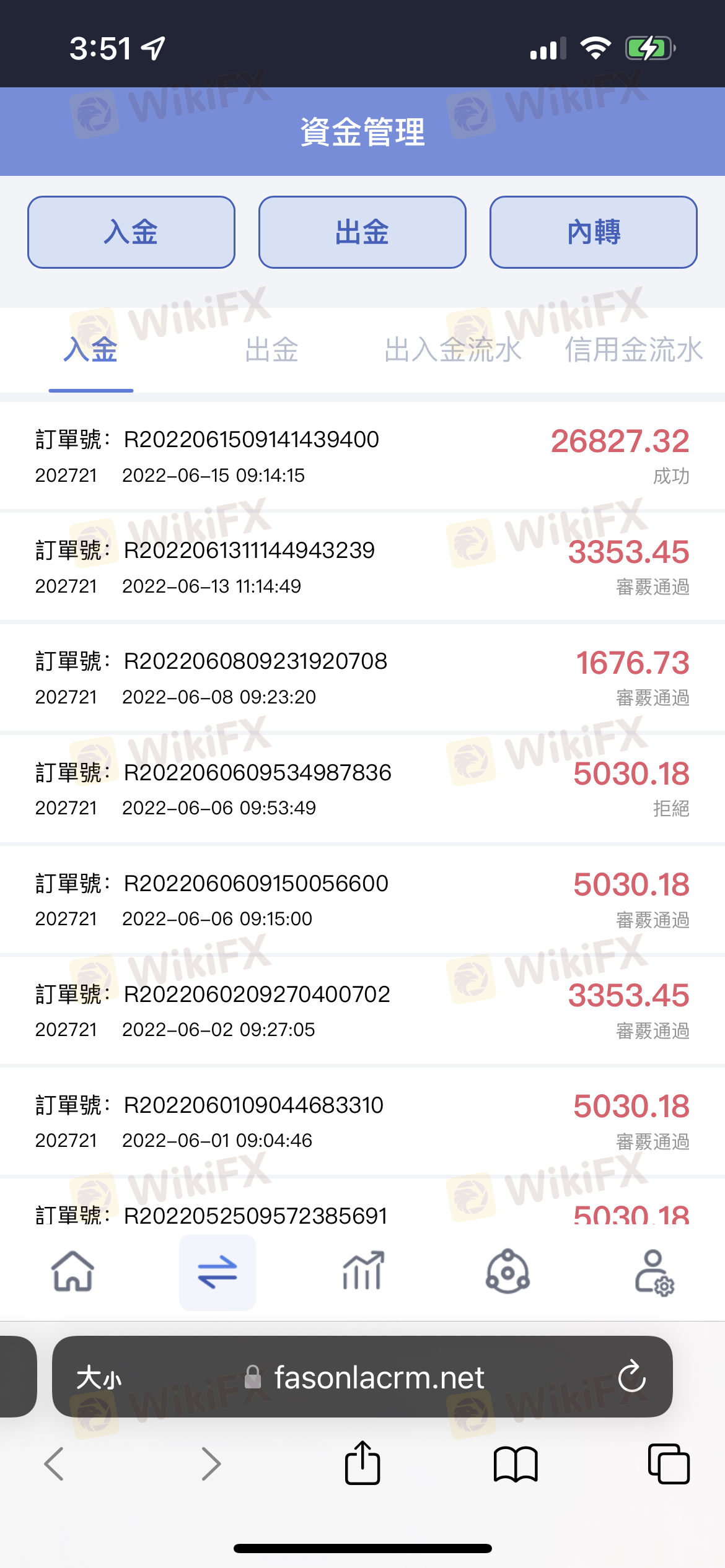Go back to the previous page in Safari
Image resolution: width=725 pixels, height=1568 pixels.
pos(55,1464)
